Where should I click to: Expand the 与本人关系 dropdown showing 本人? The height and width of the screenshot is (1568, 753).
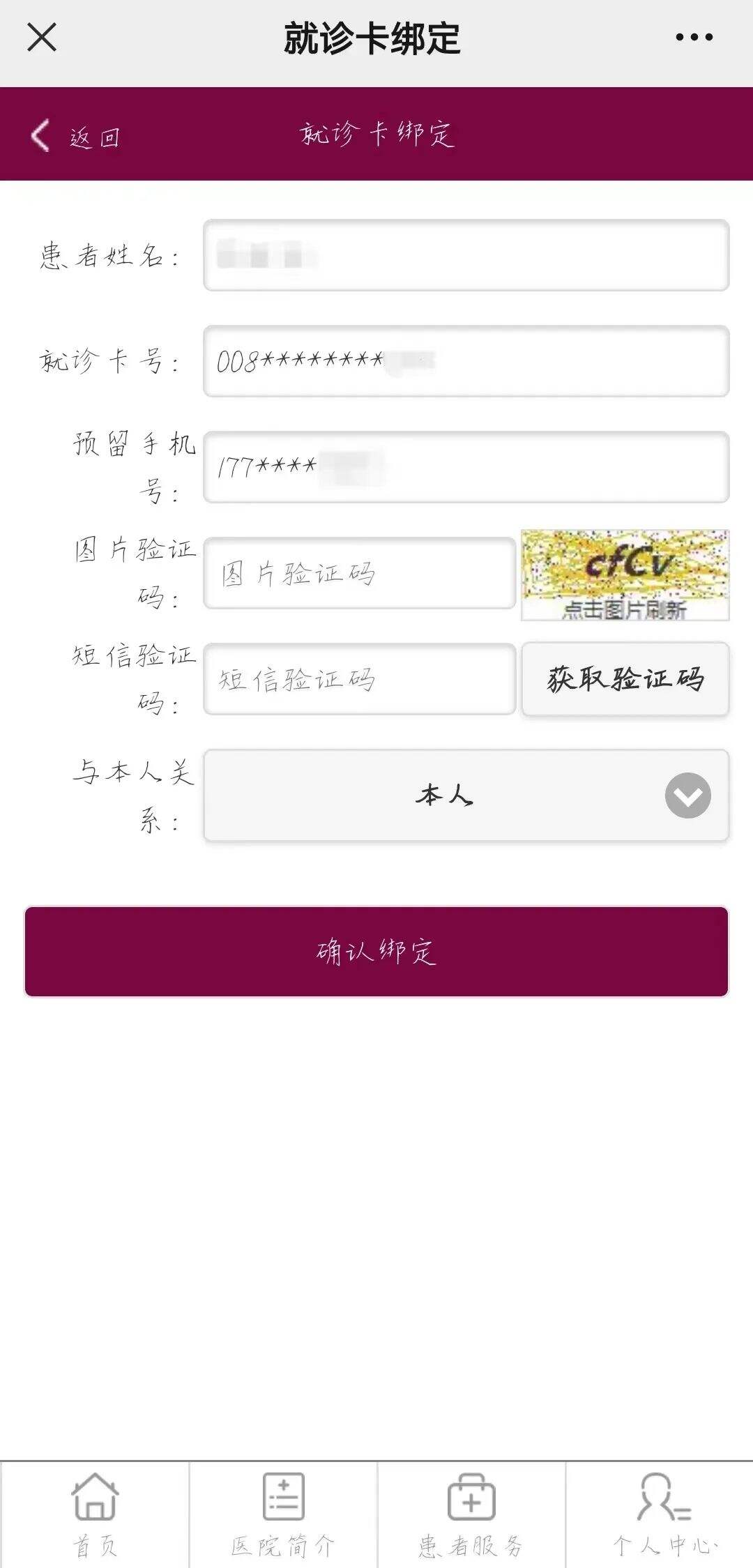point(466,796)
